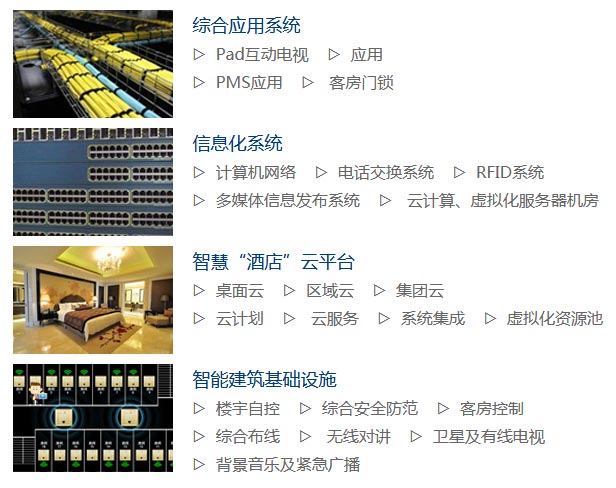
Task: Select the RFID系统 link
Action: (x=510, y=172)
